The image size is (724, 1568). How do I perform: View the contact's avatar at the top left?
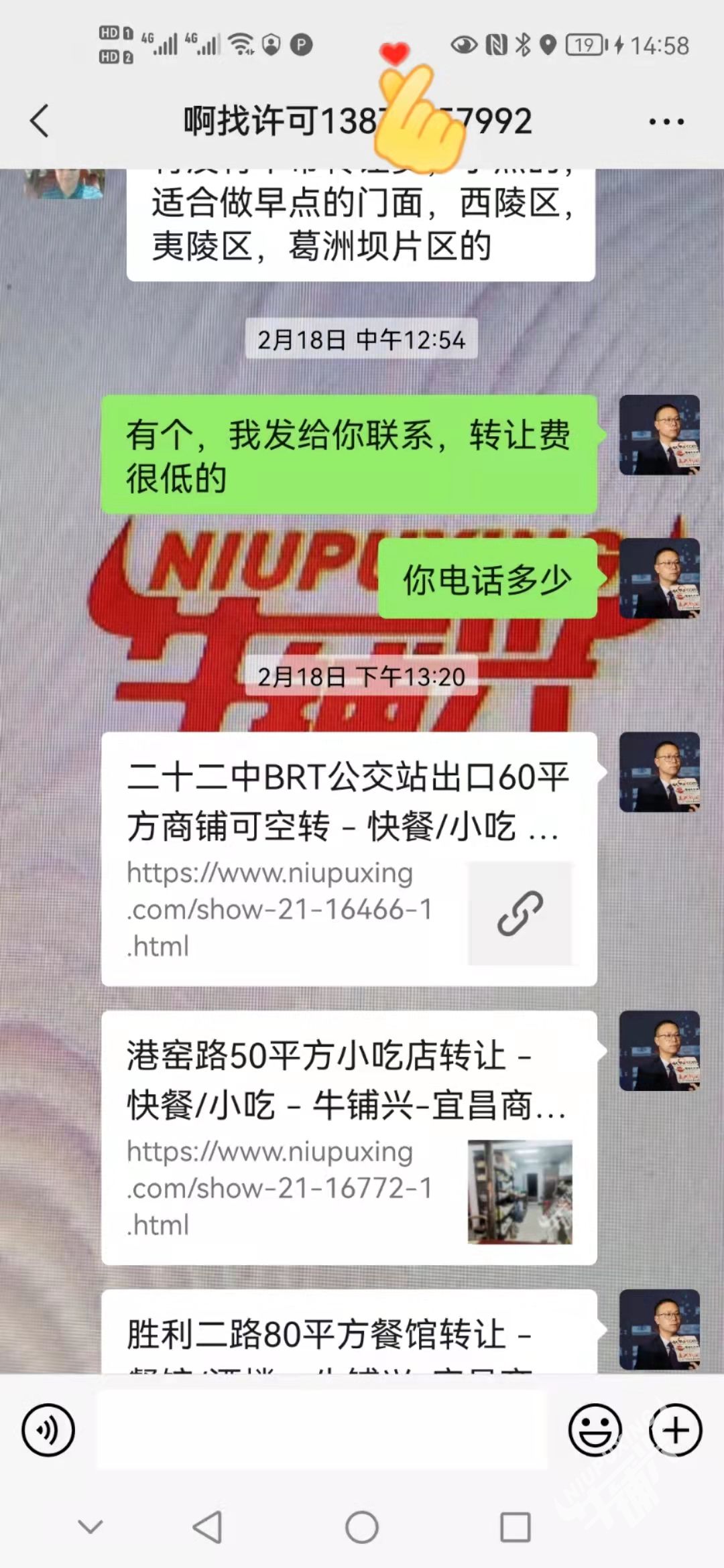[x=64, y=184]
